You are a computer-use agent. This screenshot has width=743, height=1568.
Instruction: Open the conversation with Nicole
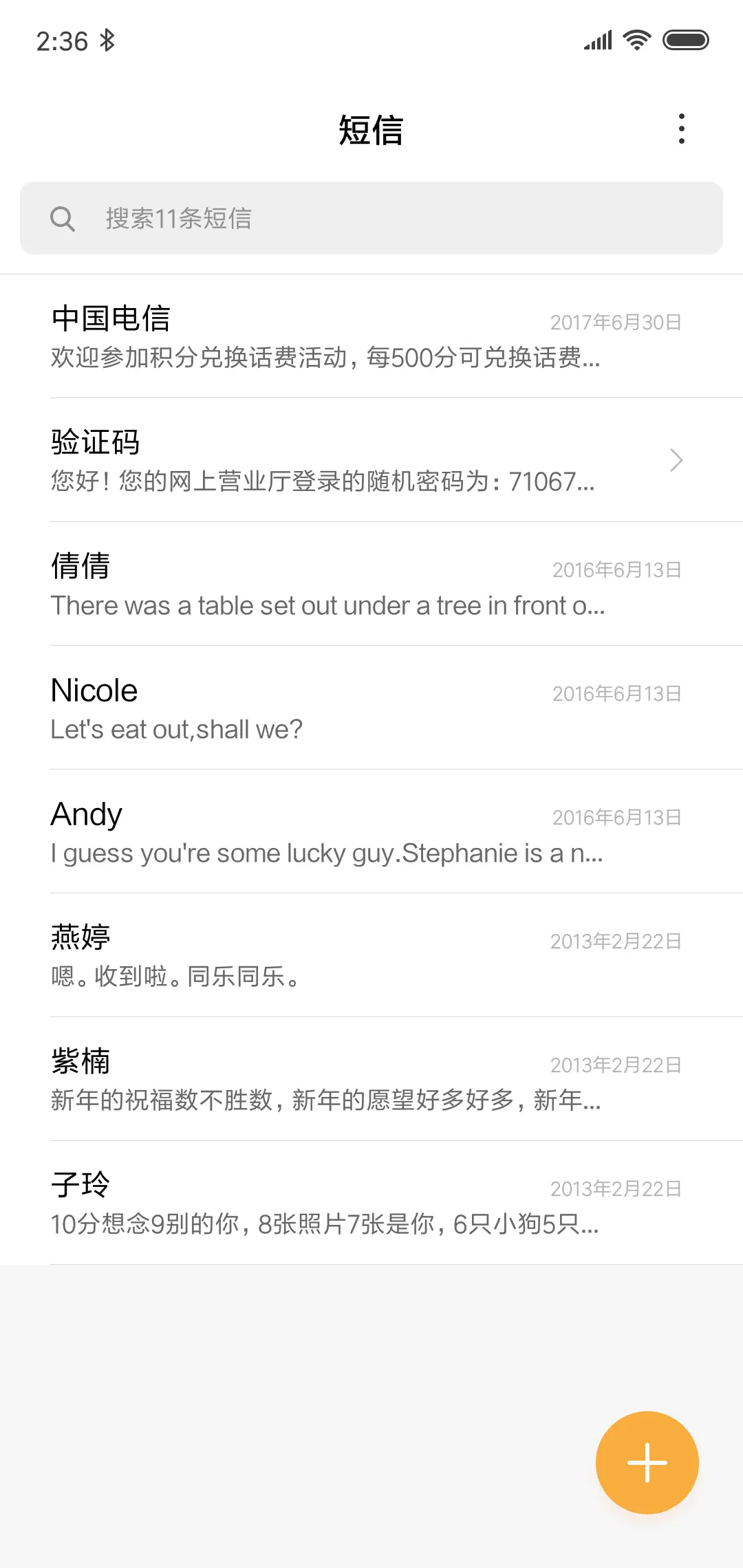pos(371,708)
